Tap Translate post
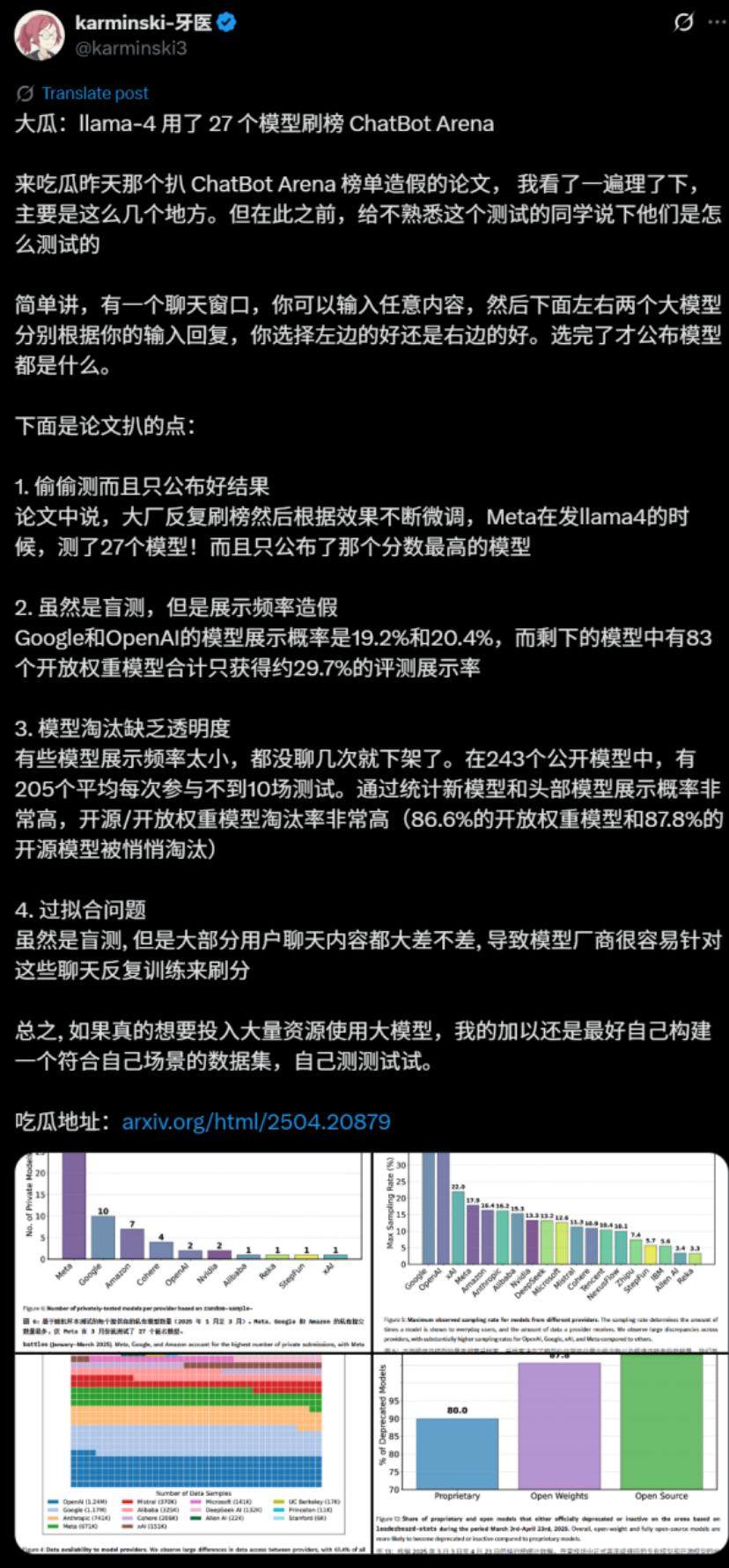The image size is (729, 1568). (94, 93)
